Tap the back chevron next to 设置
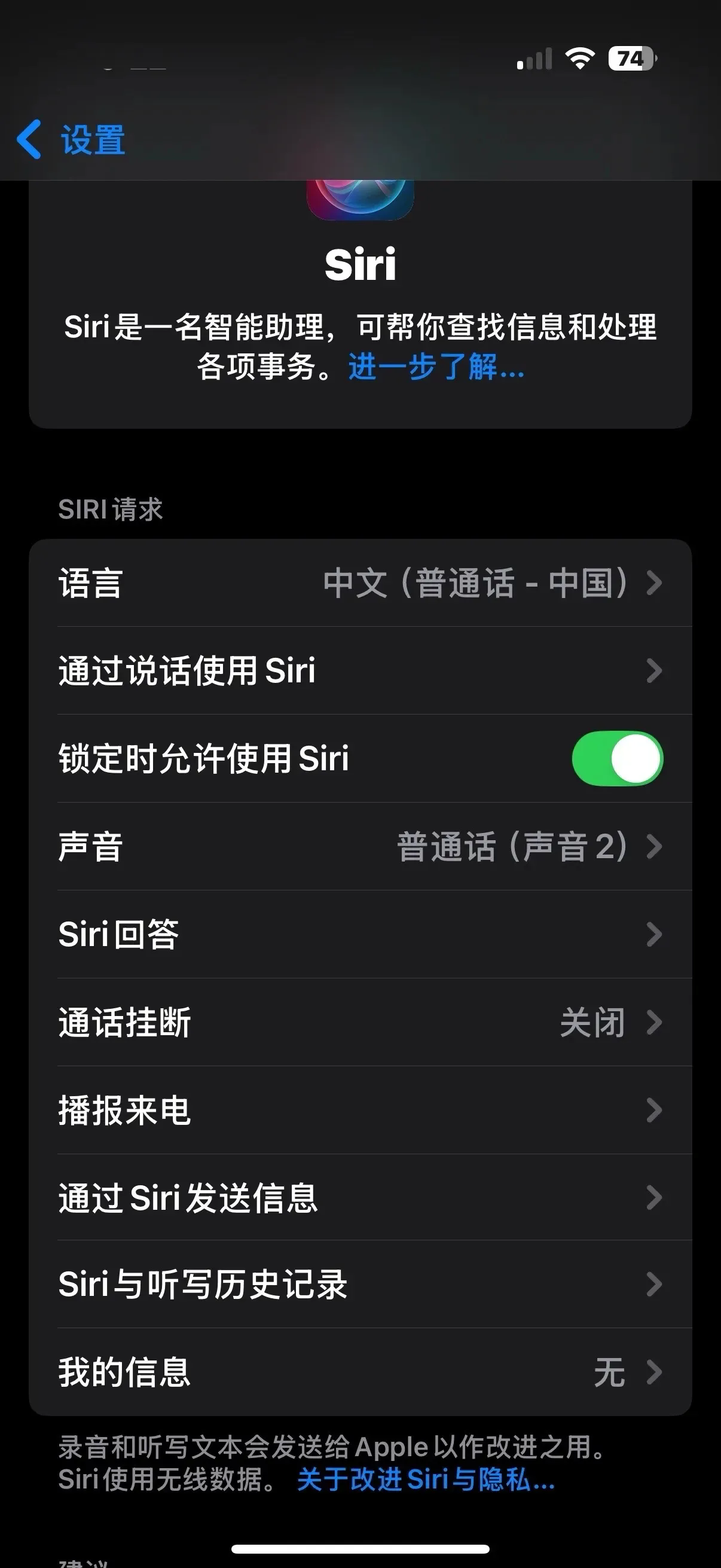Image resolution: width=721 pixels, height=1568 pixels. tap(30, 141)
